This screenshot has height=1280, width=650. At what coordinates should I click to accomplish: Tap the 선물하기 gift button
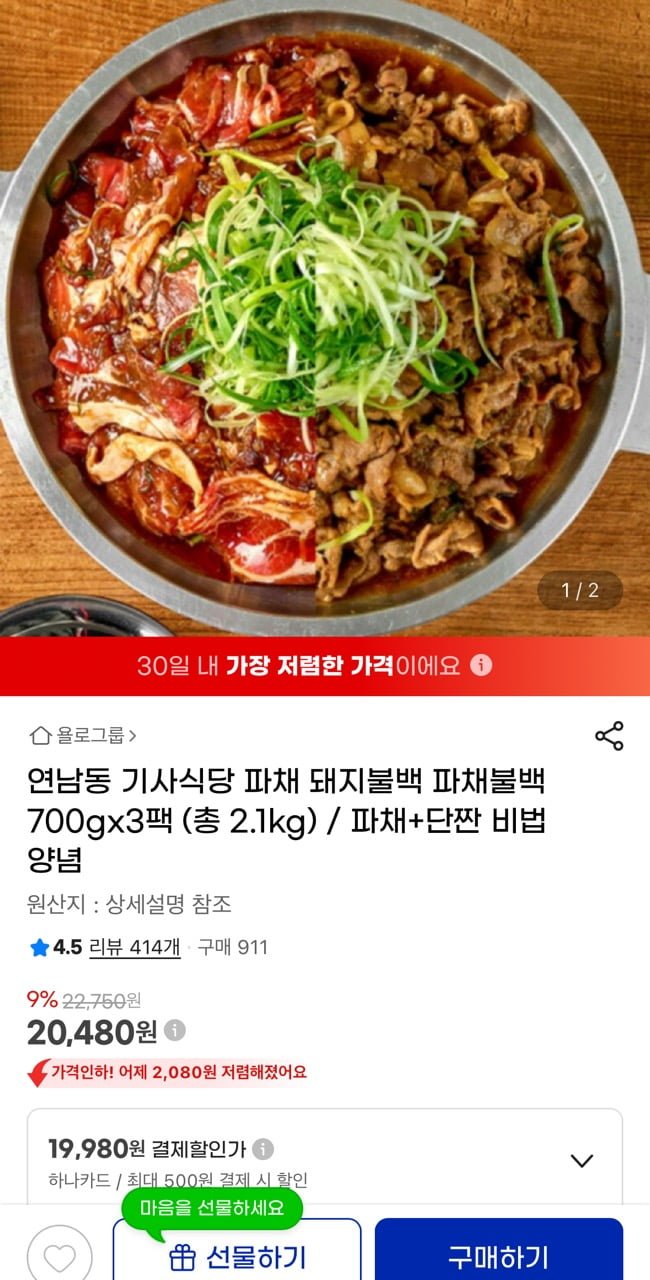coord(237,1256)
